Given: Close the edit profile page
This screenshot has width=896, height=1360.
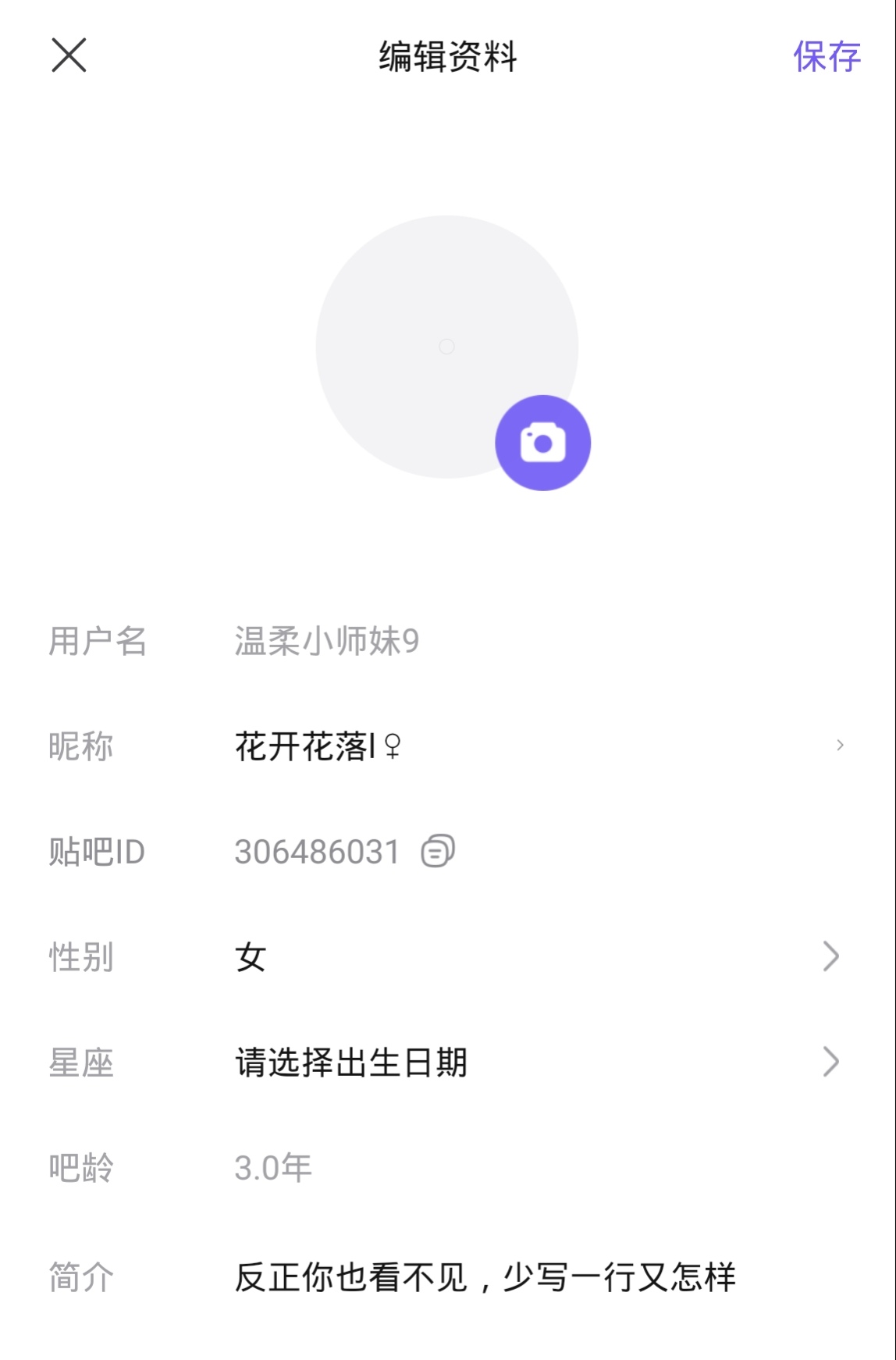Looking at the screenshot, I should [69, 55].
